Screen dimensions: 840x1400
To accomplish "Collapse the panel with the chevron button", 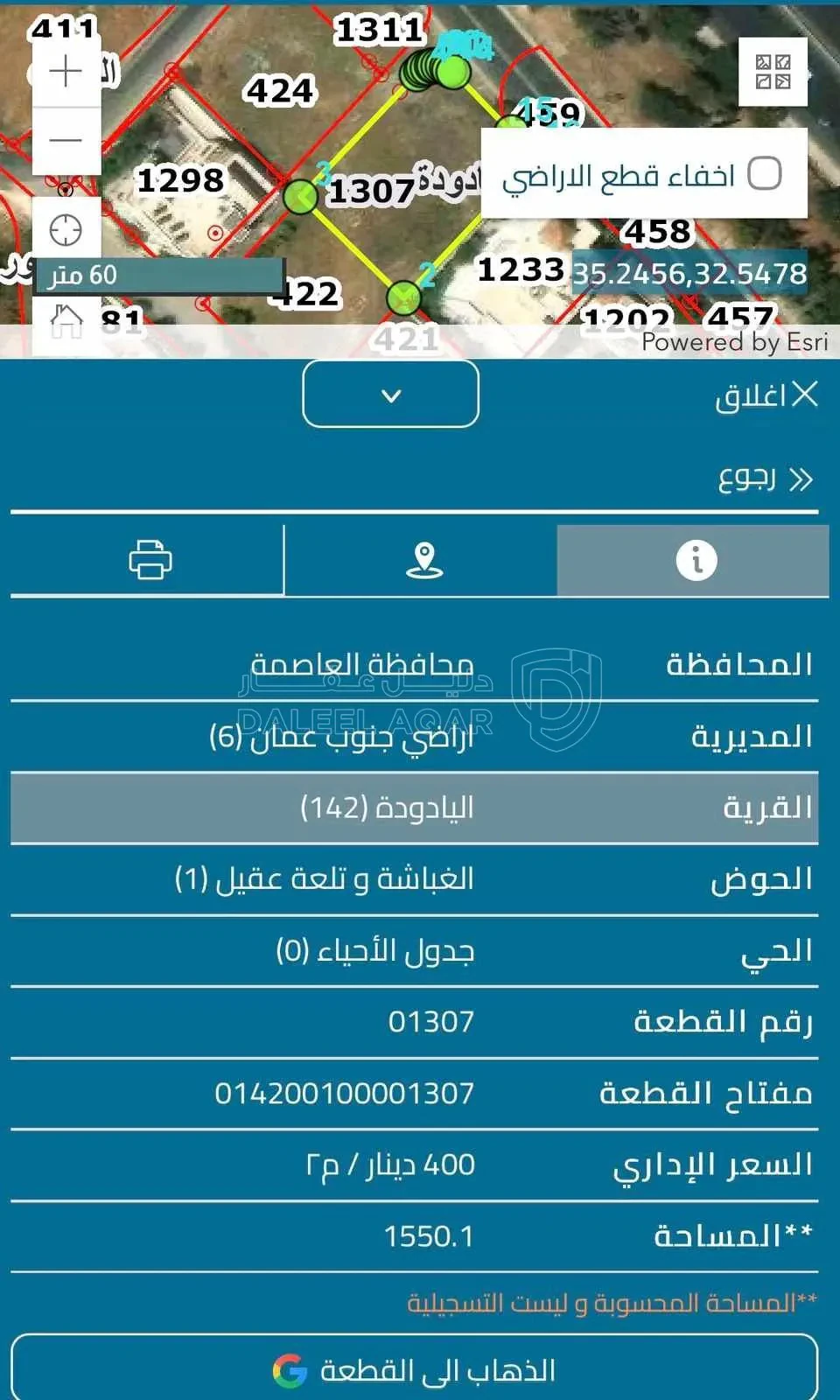I will 391,395.
